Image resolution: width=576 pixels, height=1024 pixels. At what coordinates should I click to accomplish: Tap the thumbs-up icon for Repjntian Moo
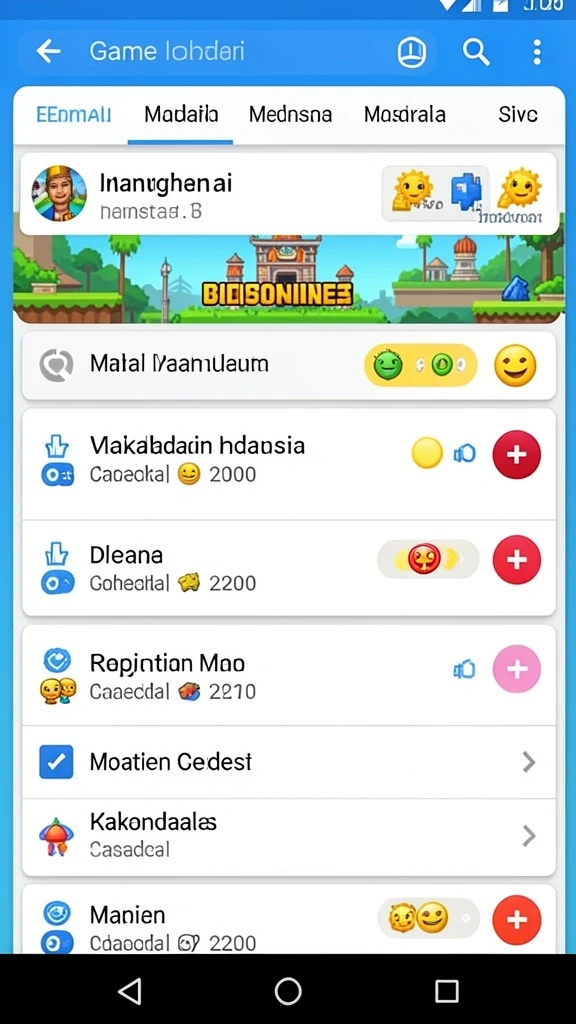click(464, 669)
